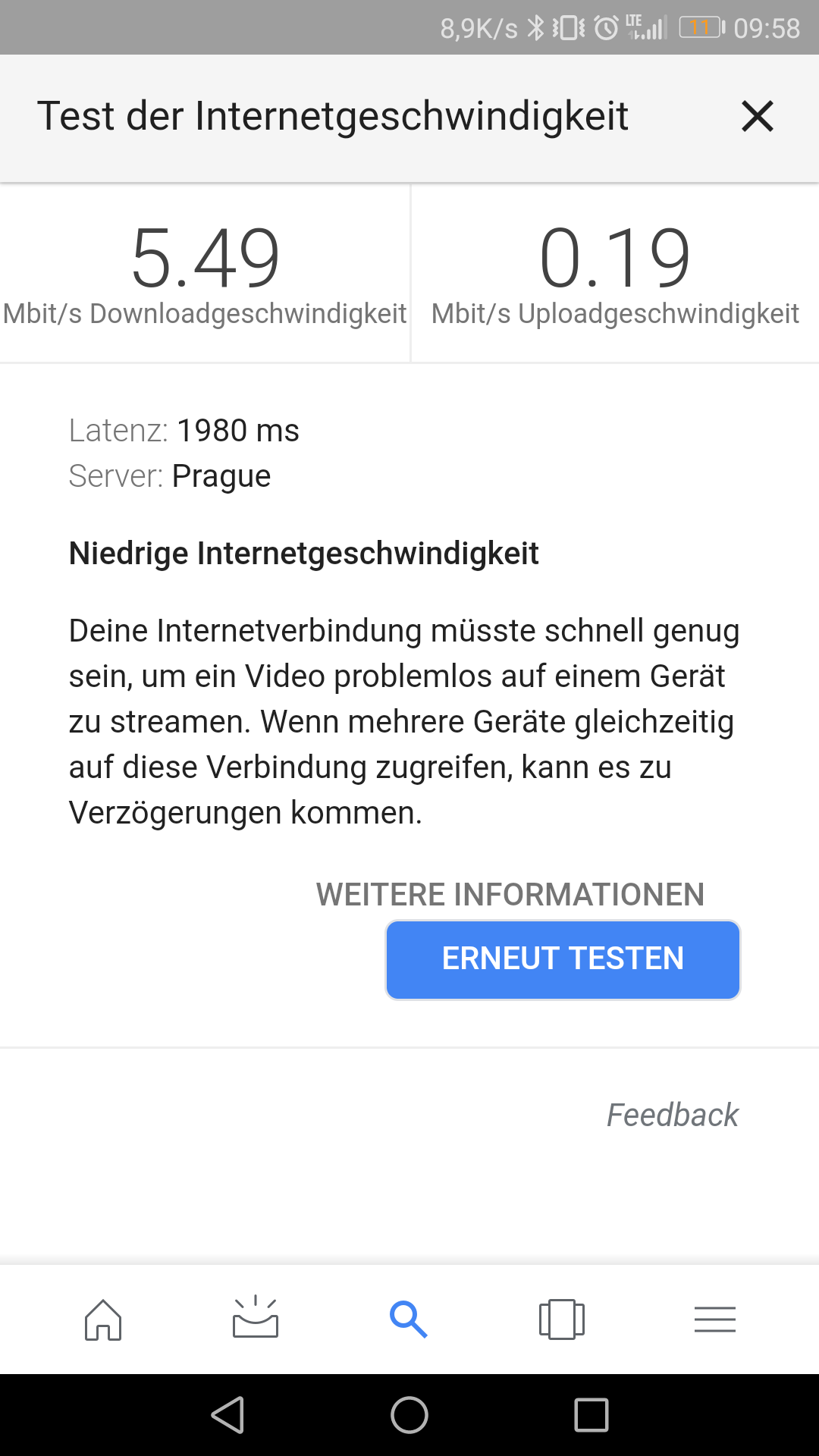The image size is (819, 1456).
Task: Tap the system back button
Action: pos(227,1415)
